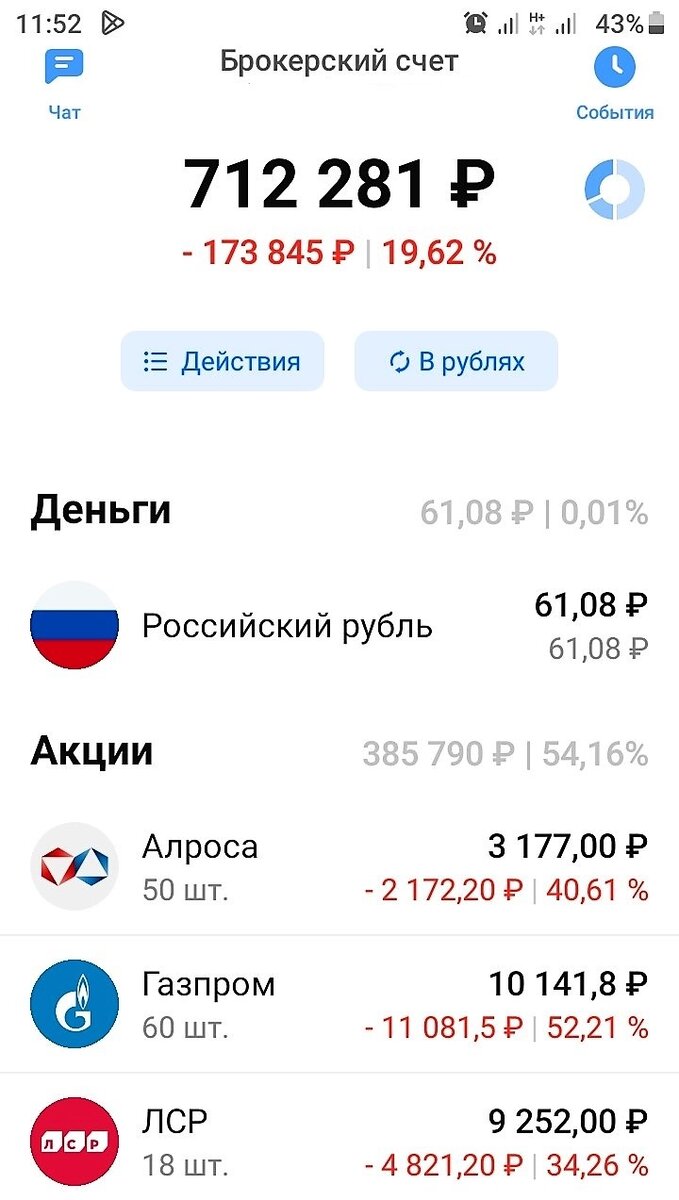The image size is (679, 1200).
Task: Open the portfolio donut chart
Action: (614, 190)
